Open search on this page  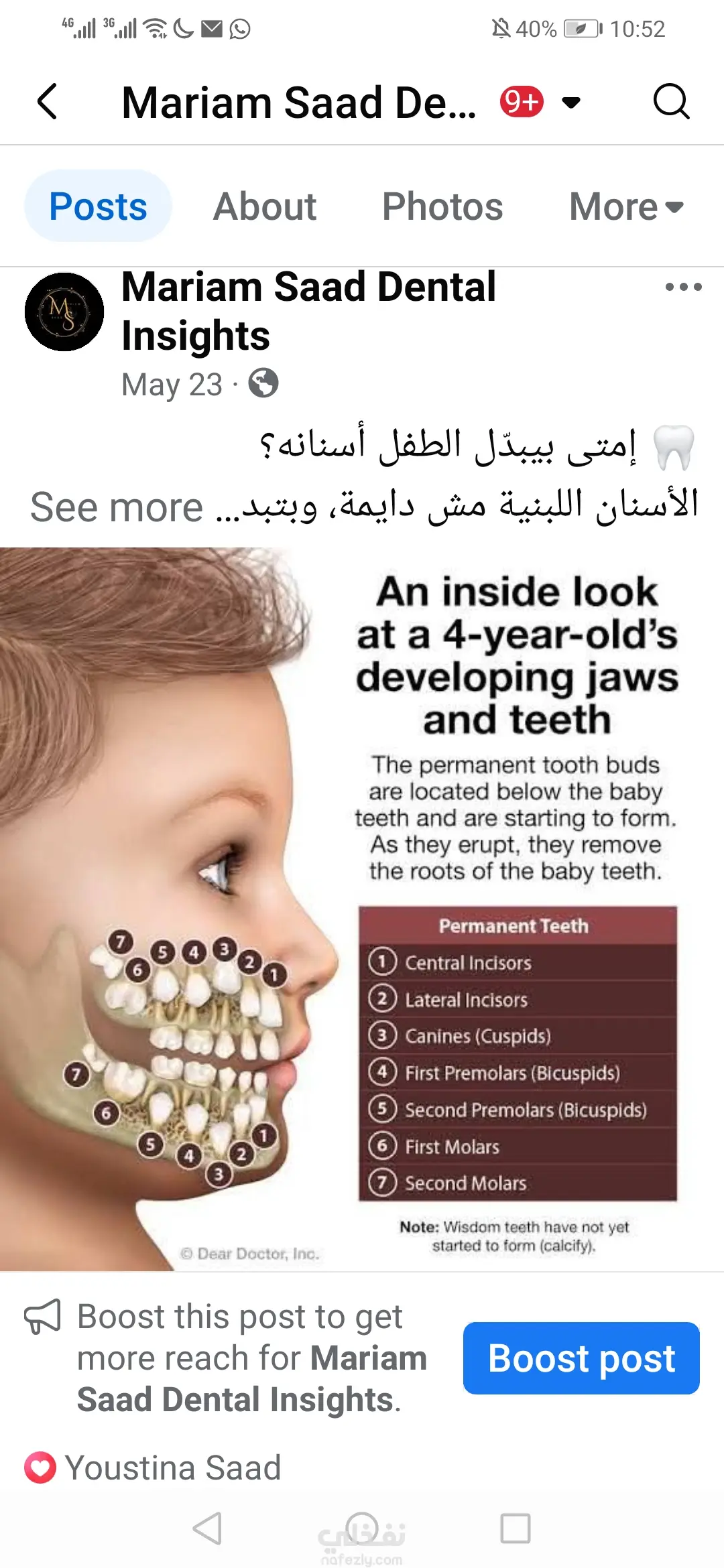click(671, 102)
